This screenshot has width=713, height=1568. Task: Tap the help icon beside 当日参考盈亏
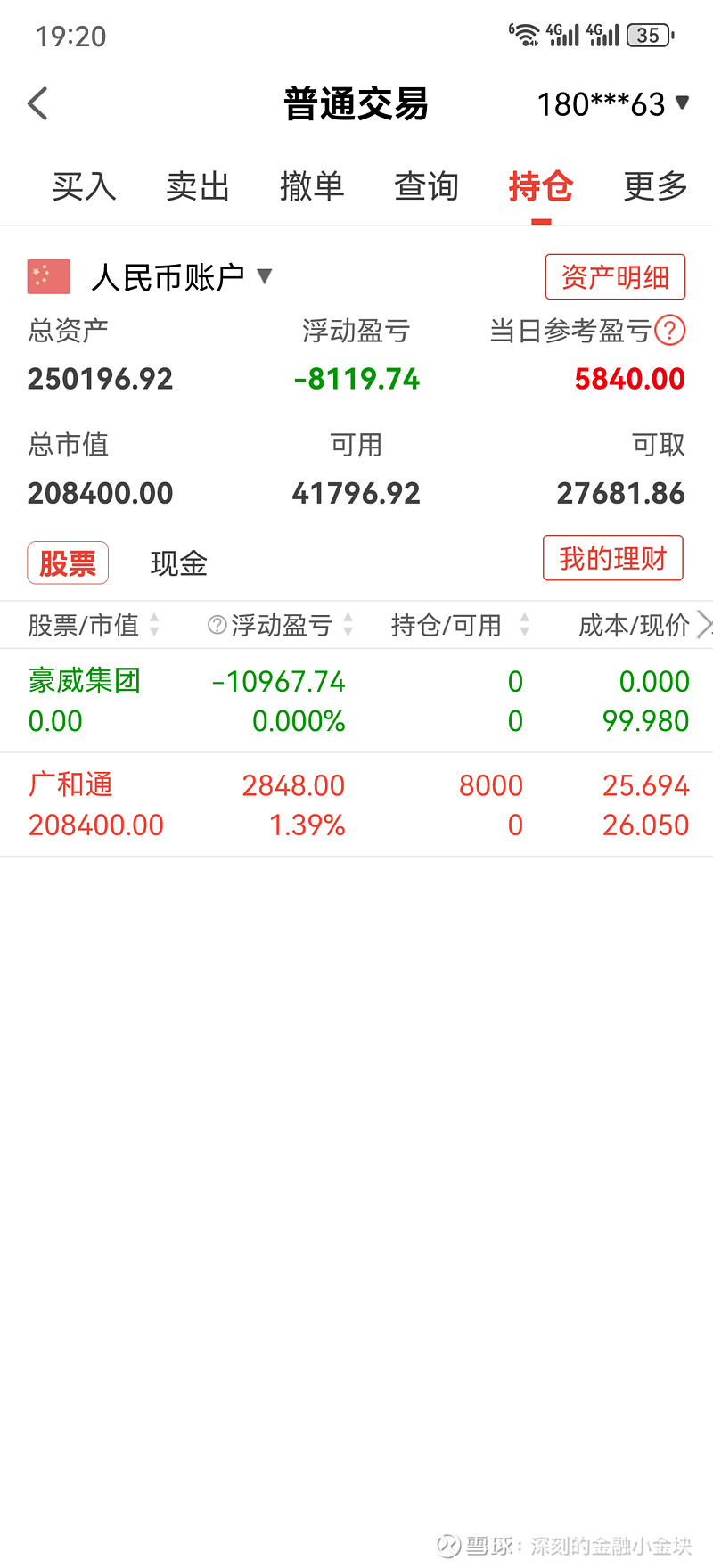click(670, 331)
